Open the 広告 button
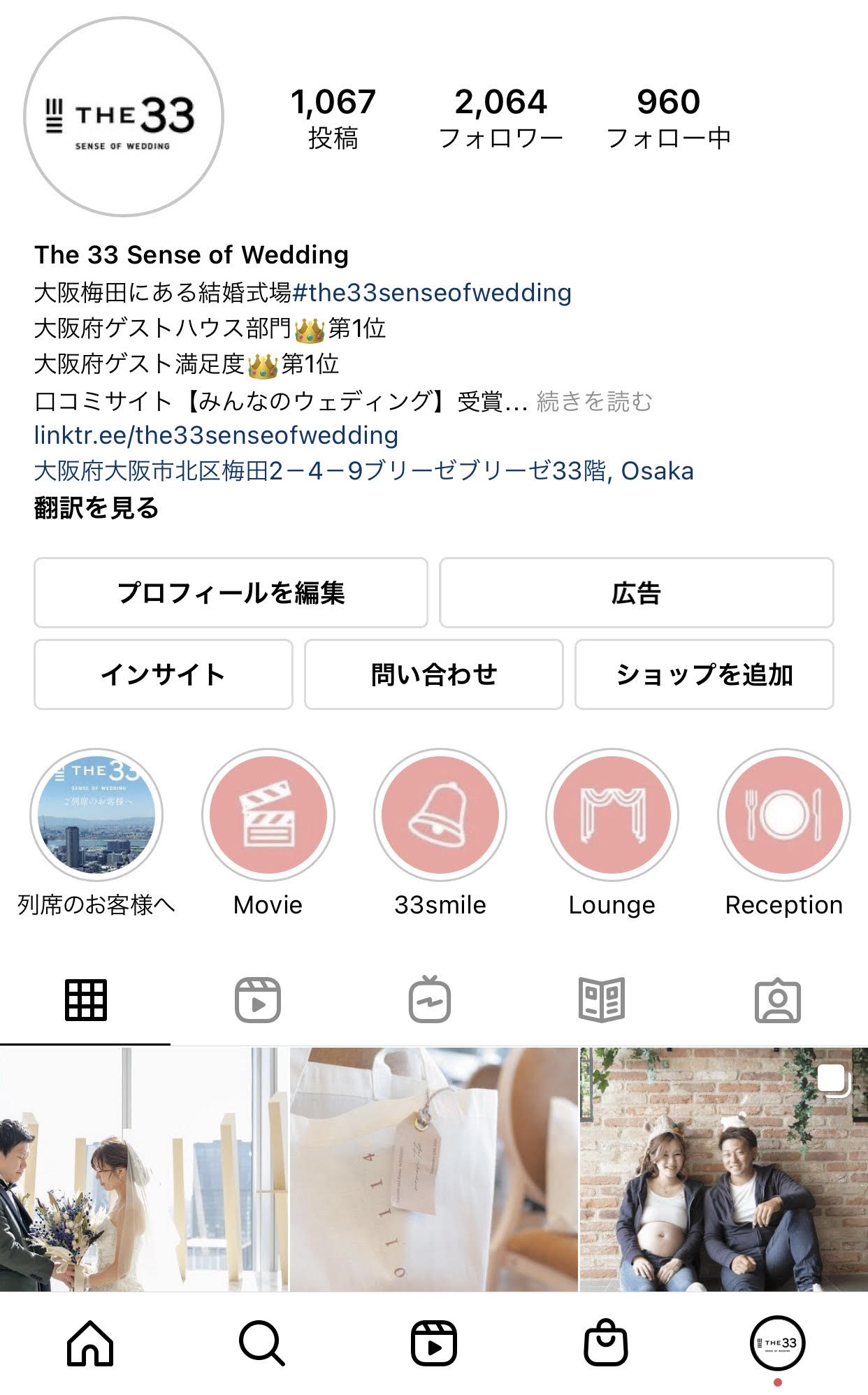 (636, 593)
